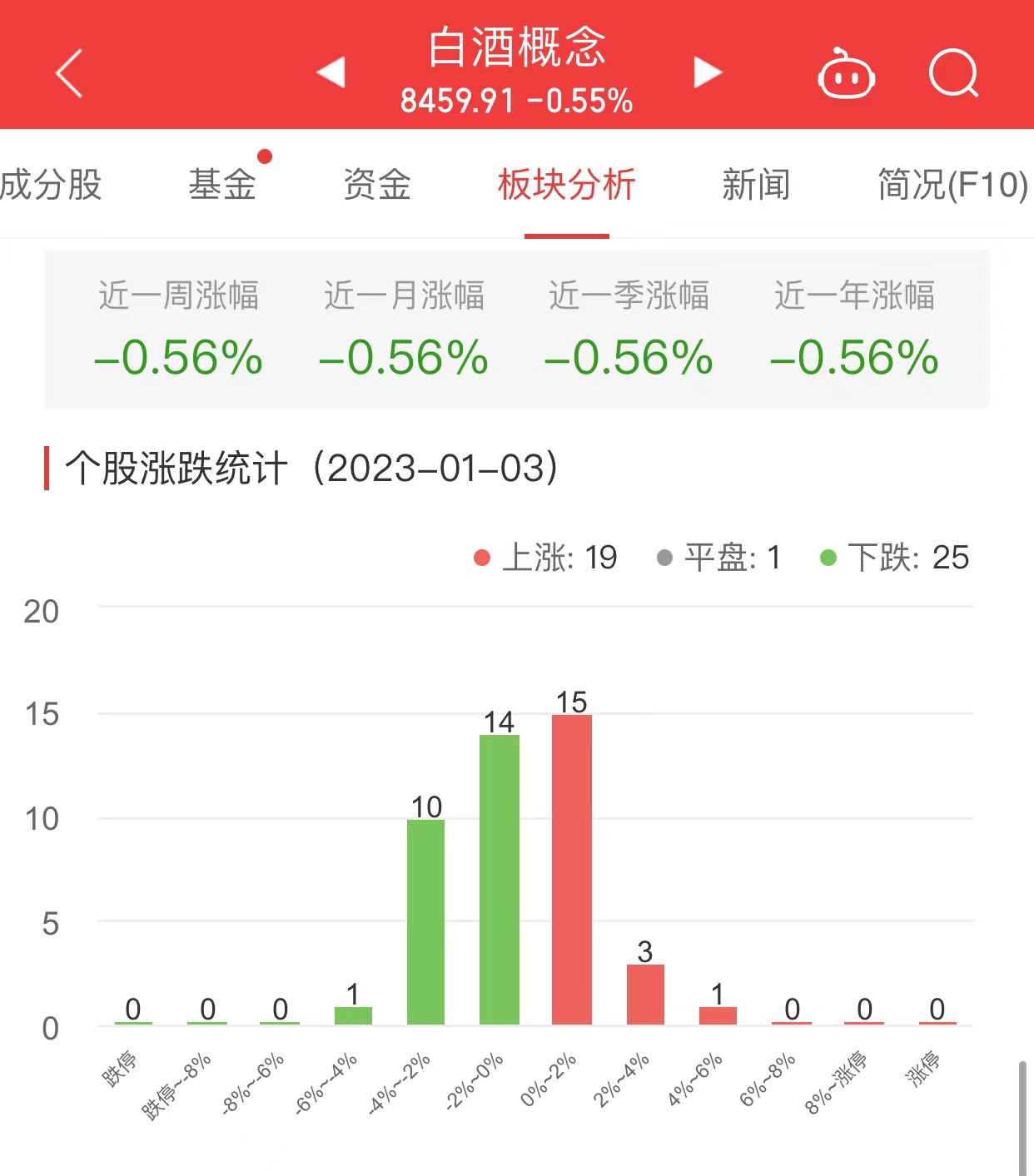Tap the 板块分析 tab

coord(566,185)
